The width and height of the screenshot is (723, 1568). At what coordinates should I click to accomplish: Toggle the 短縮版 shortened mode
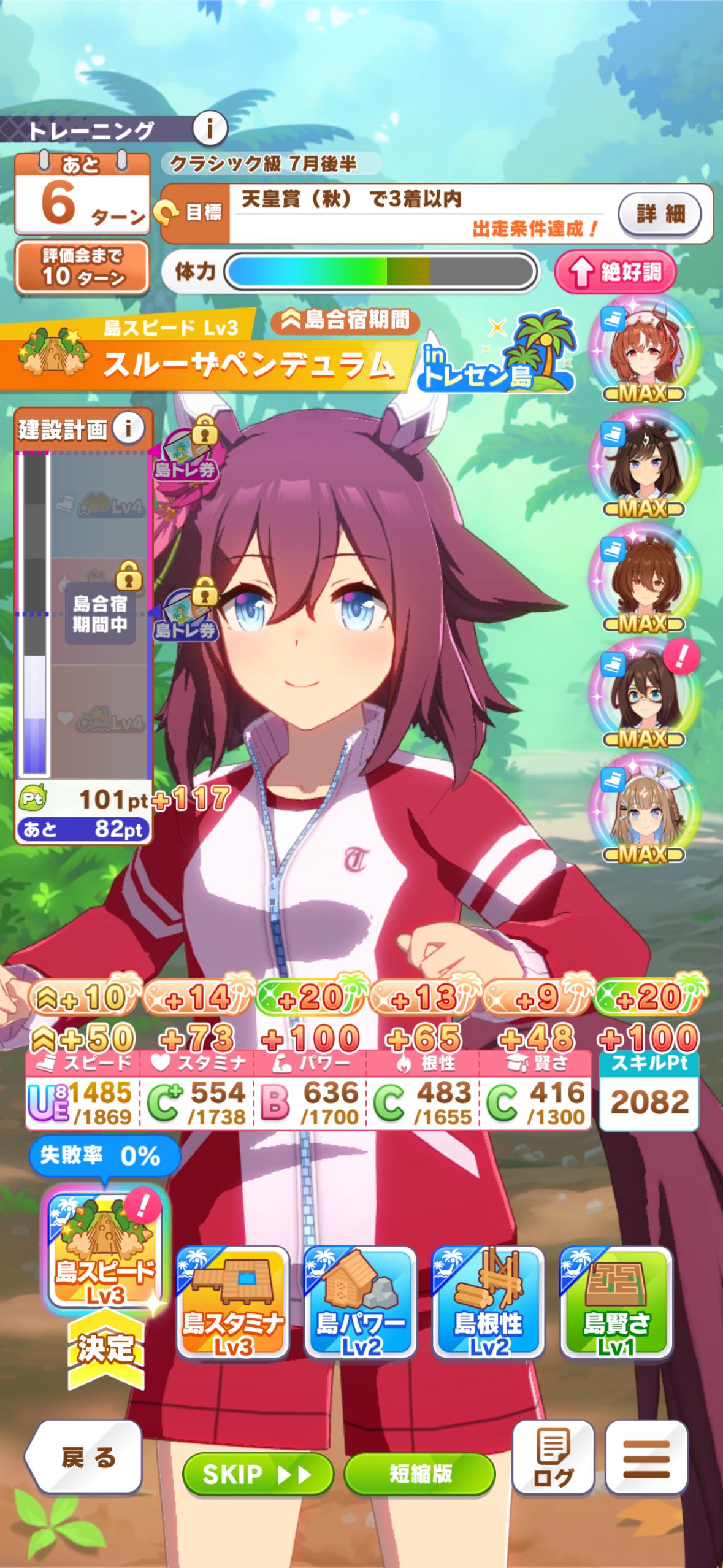pos(420,1474)
